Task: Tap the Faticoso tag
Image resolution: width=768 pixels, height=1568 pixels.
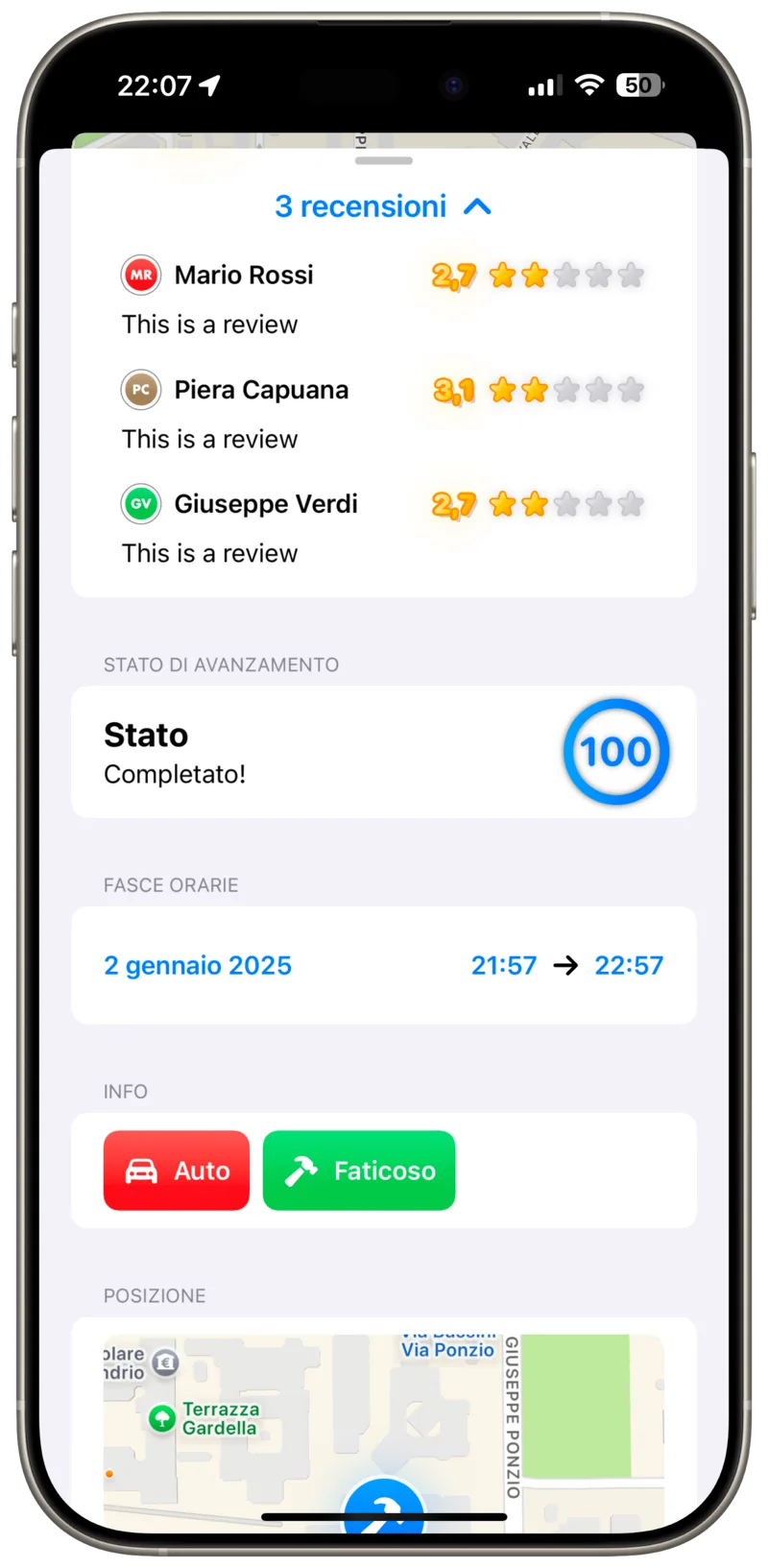Action: coord(359,1170)
